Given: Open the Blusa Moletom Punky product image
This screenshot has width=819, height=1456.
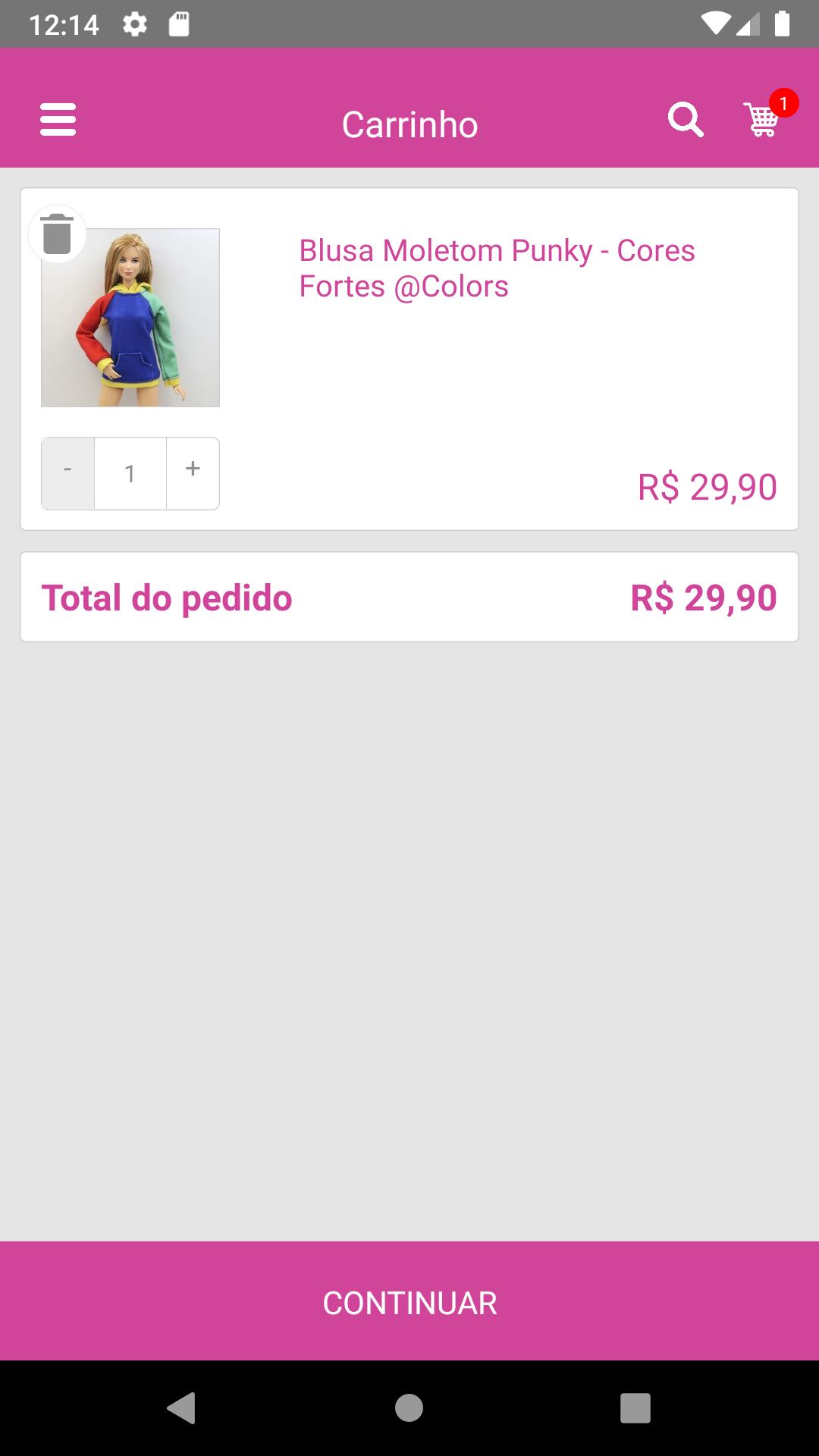Looking at the screenshot, I should [130, 318].
